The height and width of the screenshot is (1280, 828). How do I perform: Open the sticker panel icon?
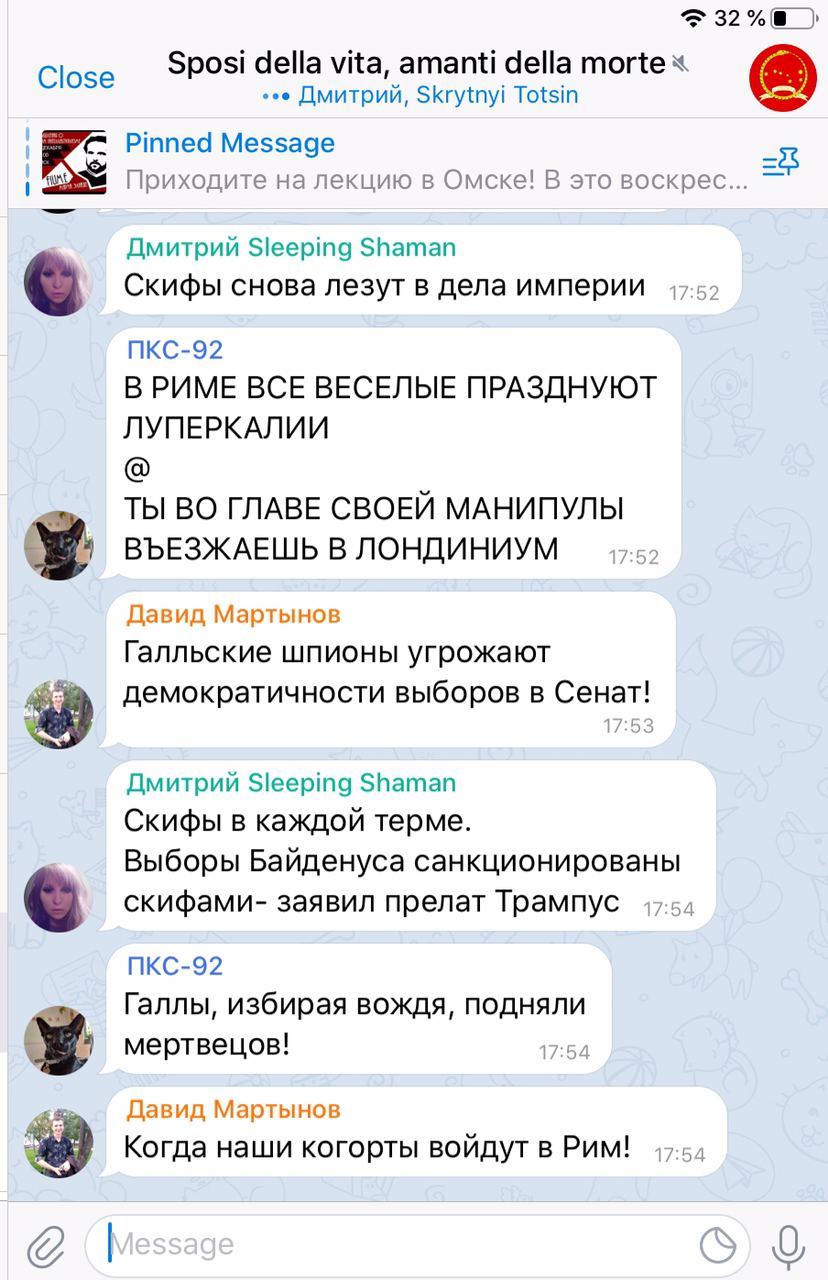click(716, 1245)
